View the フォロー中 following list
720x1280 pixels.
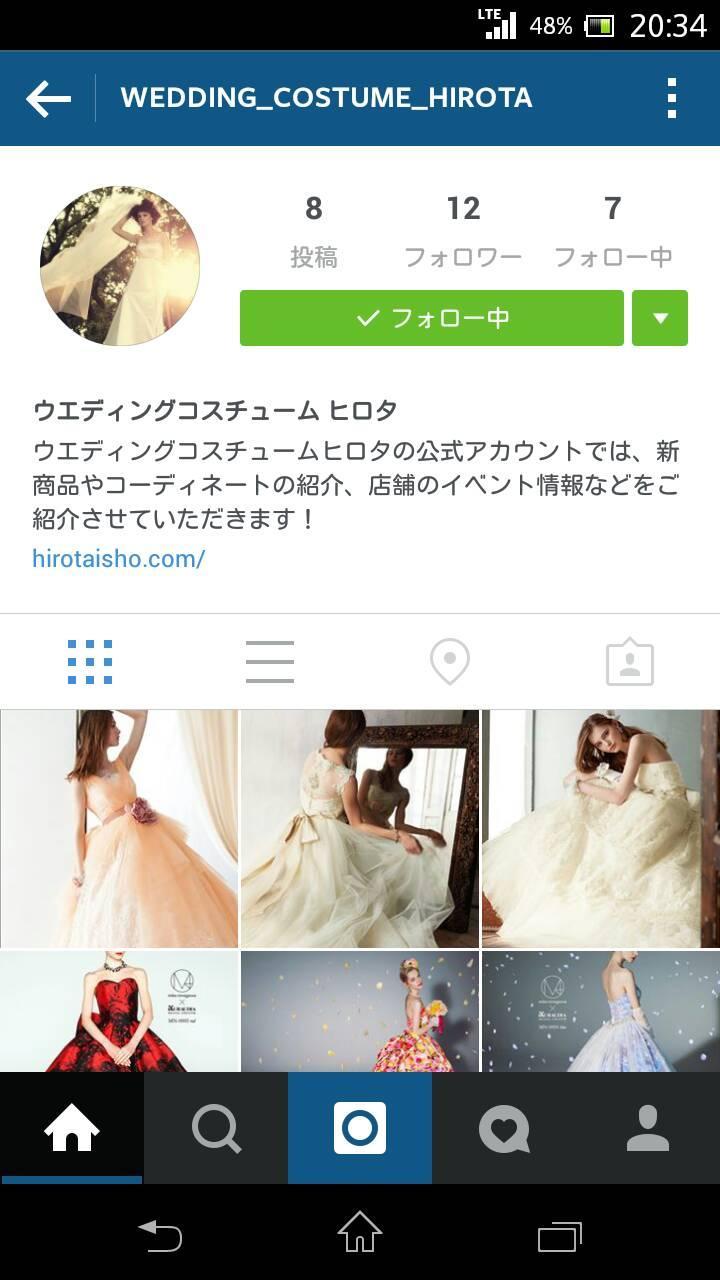point(613,232)
